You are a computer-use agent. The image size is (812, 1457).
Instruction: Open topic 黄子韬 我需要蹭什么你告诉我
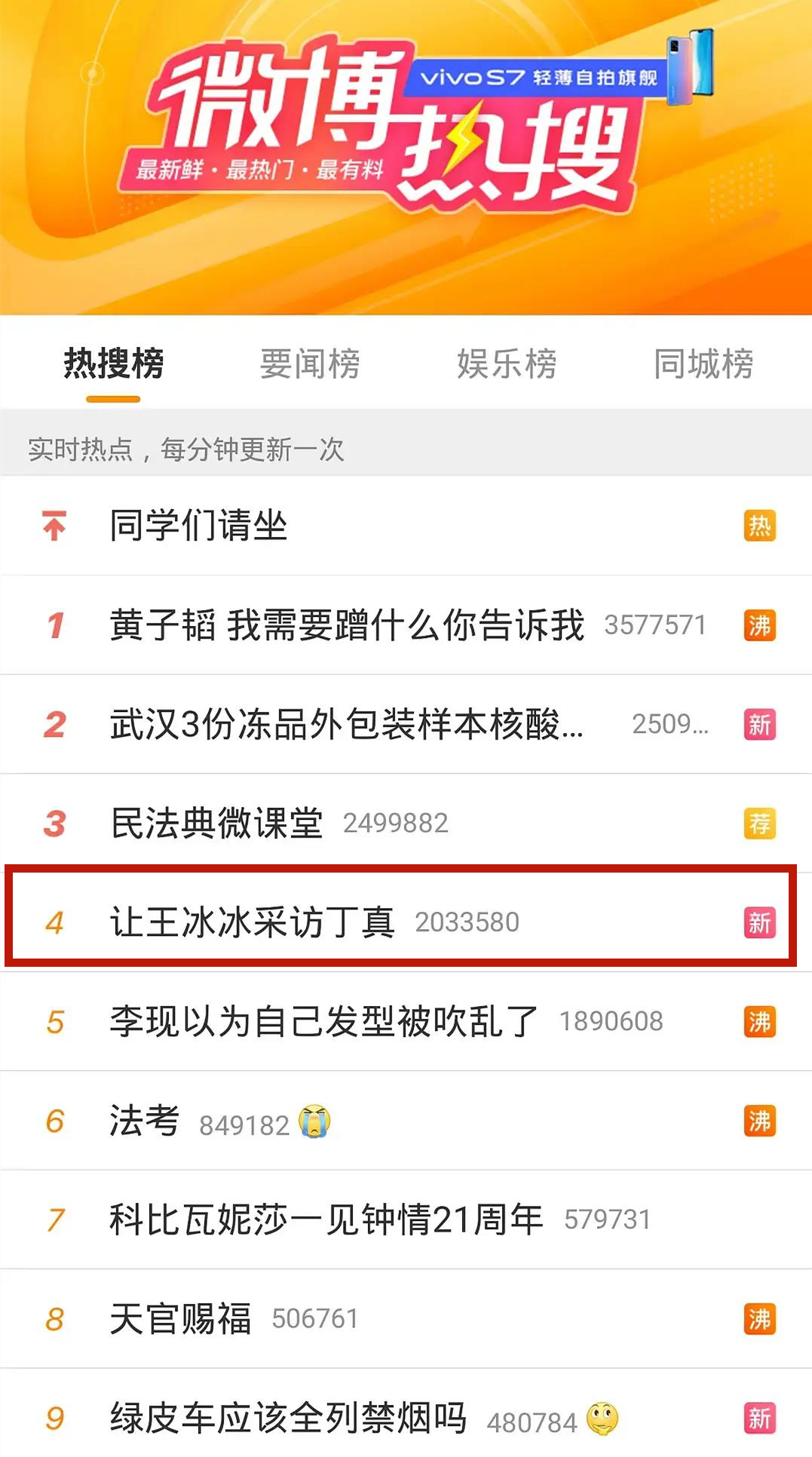click(x=347, y=625)
